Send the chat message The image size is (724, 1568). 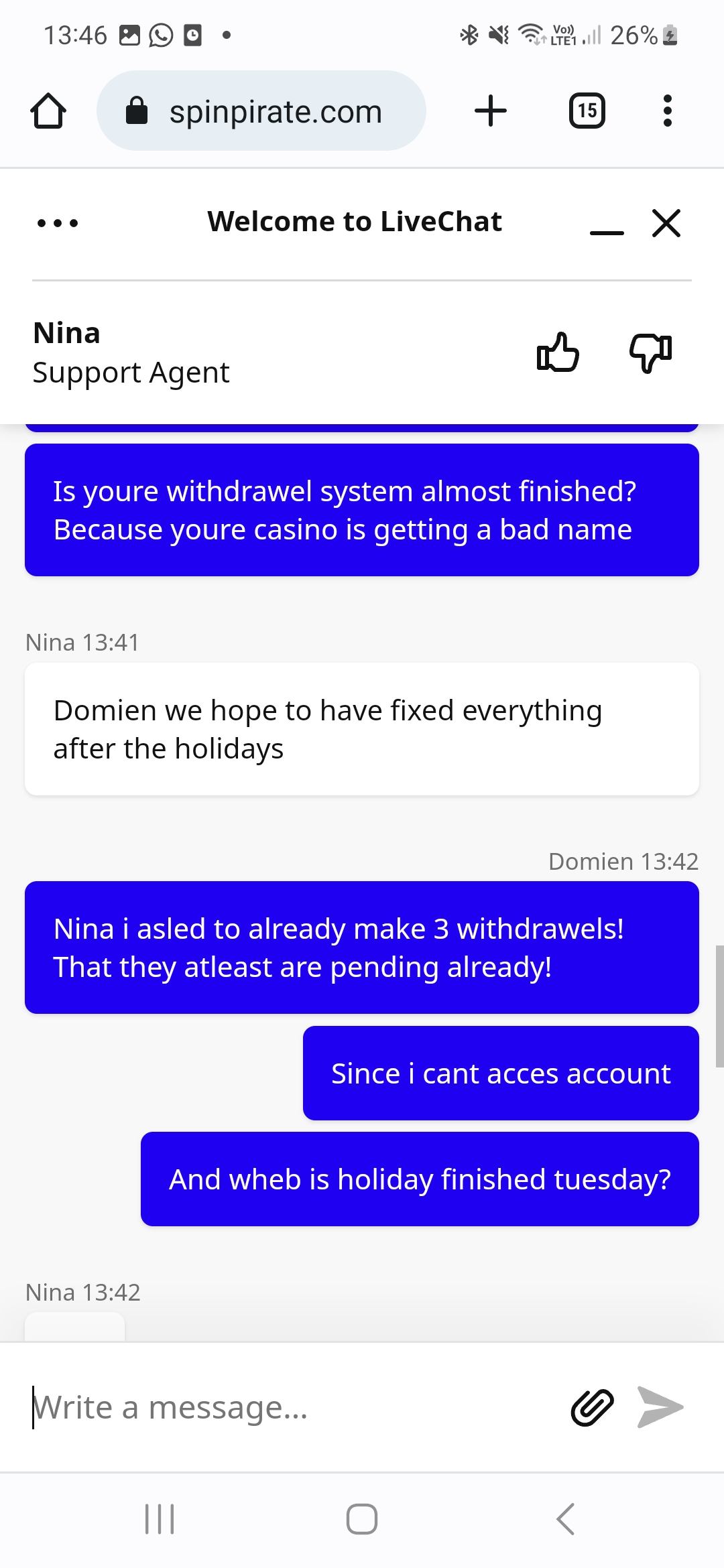pyautogui.click(x=660, y=1407)
